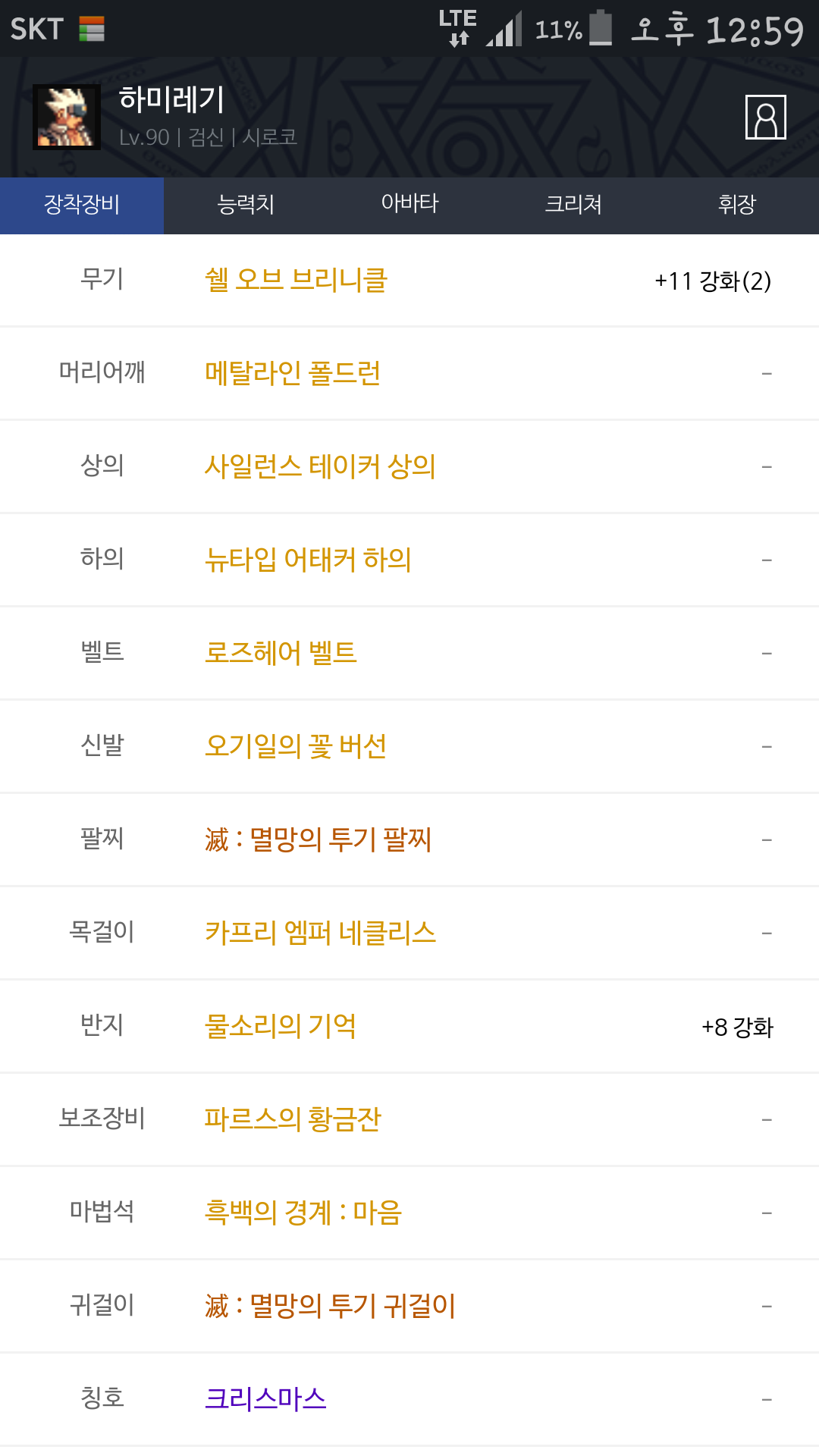Switch to the 아바타 tab
Screen dimensions: 819x1456
[x=409, y=205]
